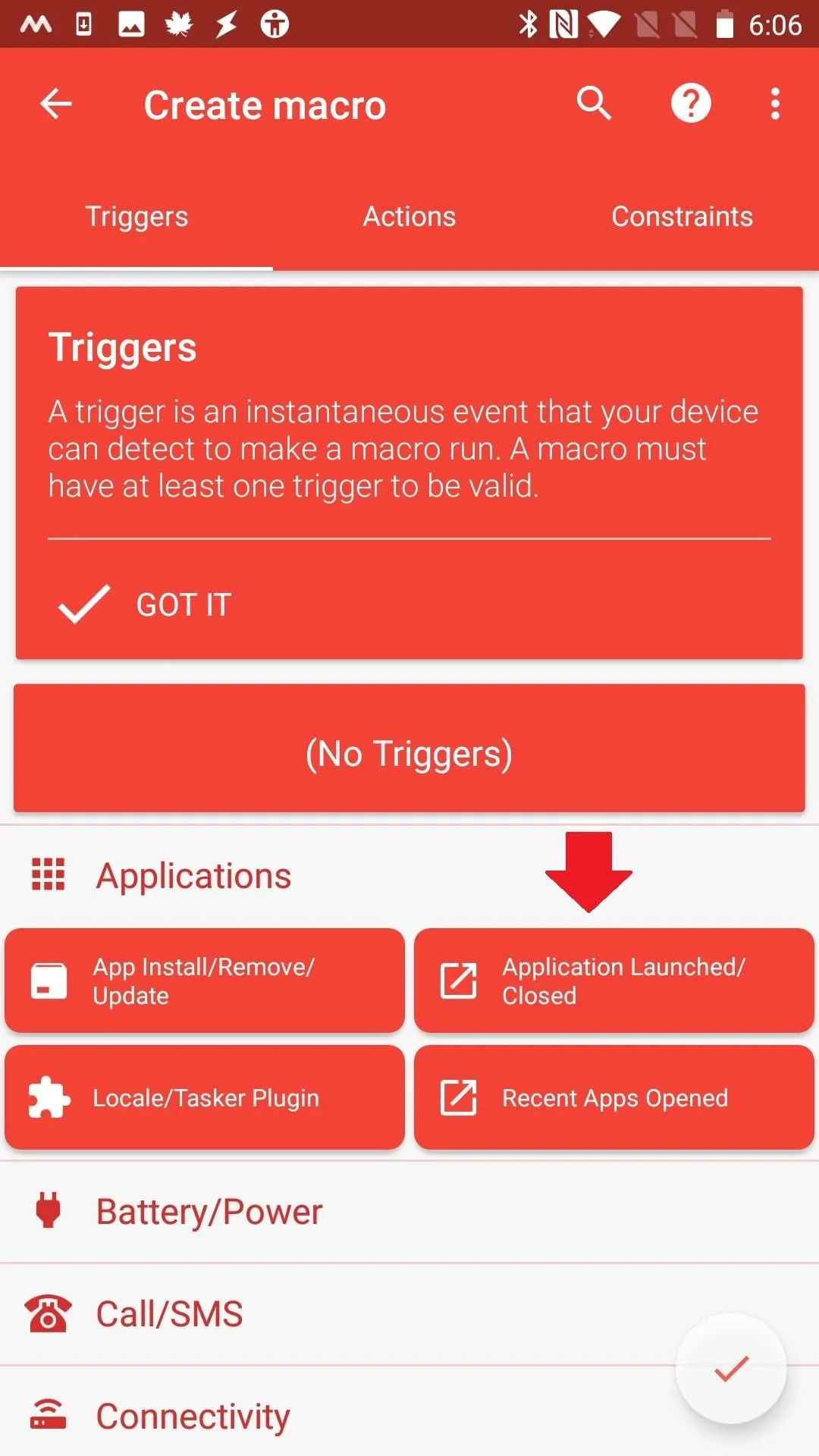Choose Application Launched/Closed trigger

point(614,981)
